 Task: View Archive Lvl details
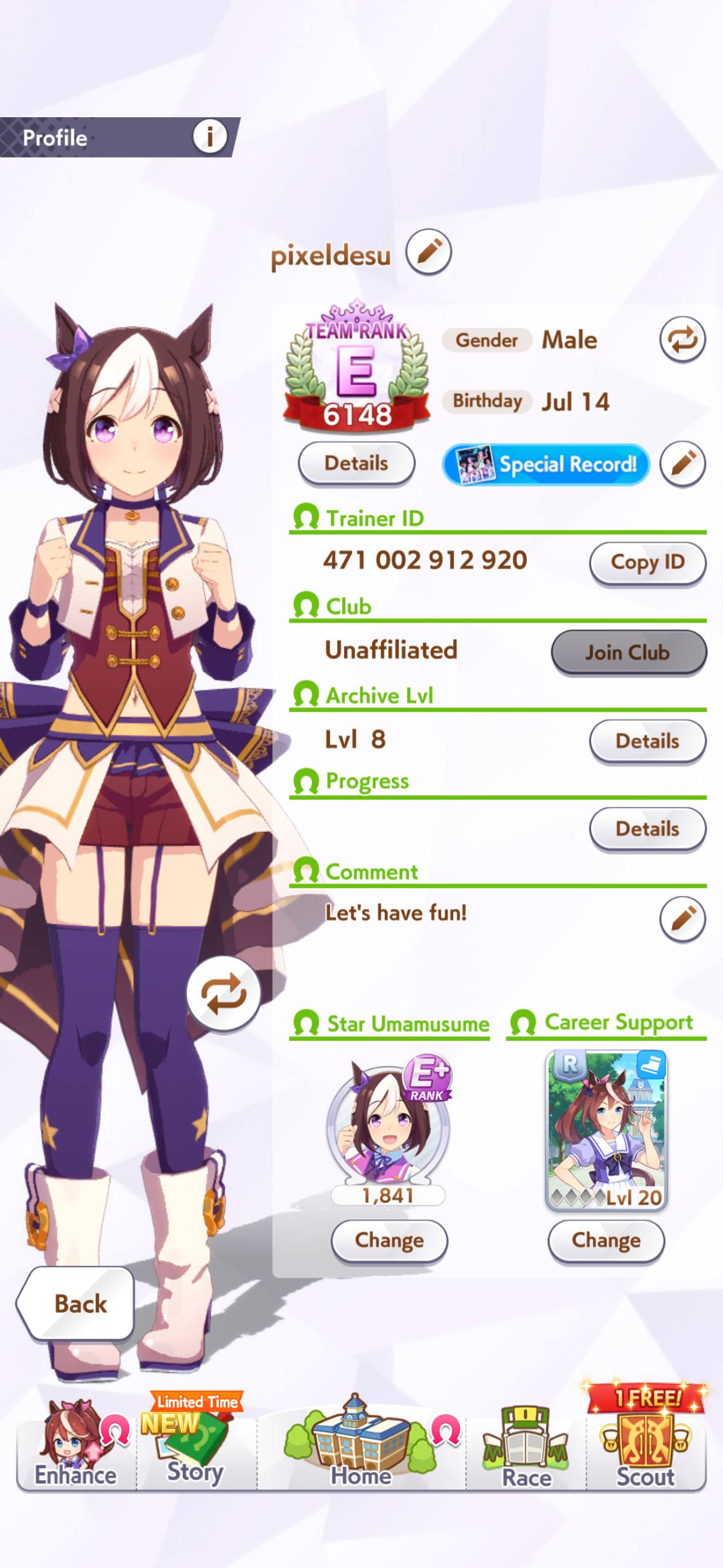647,741
